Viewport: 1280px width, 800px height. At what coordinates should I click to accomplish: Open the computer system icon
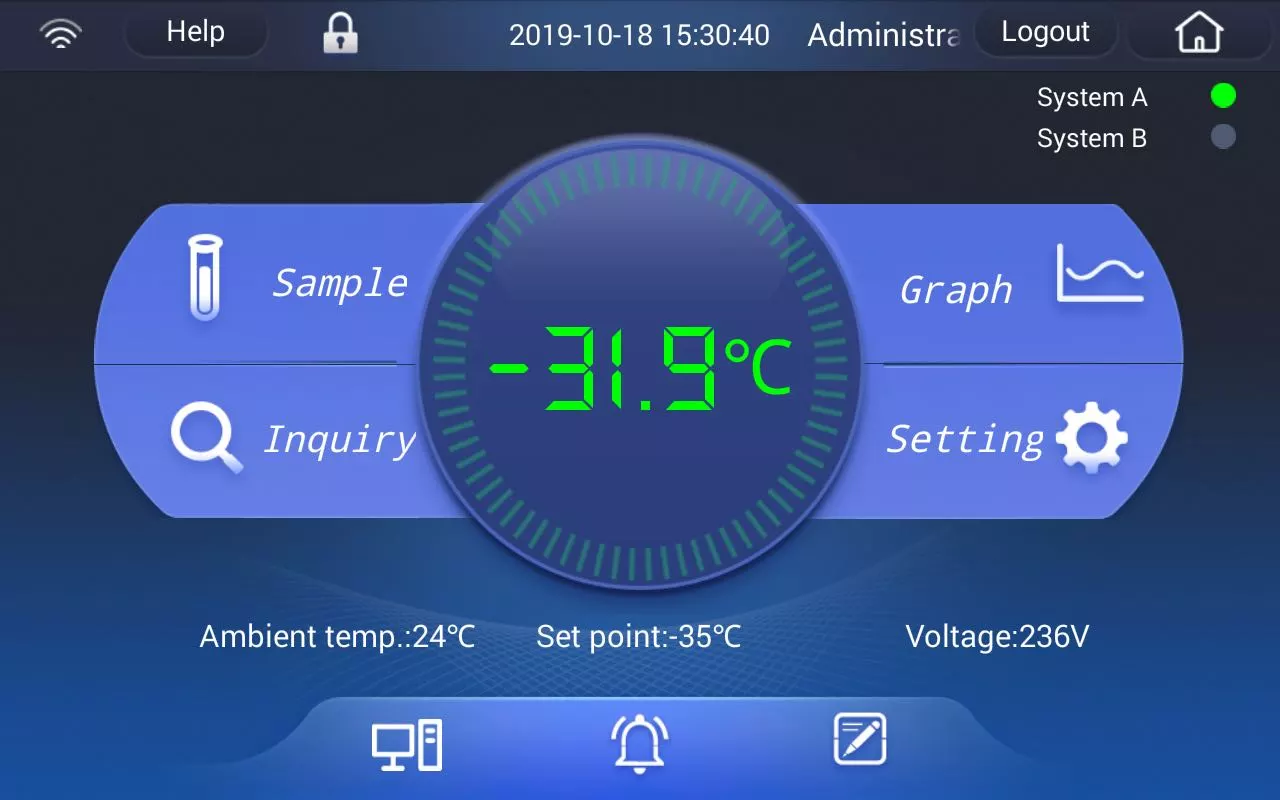pos(407,745)
